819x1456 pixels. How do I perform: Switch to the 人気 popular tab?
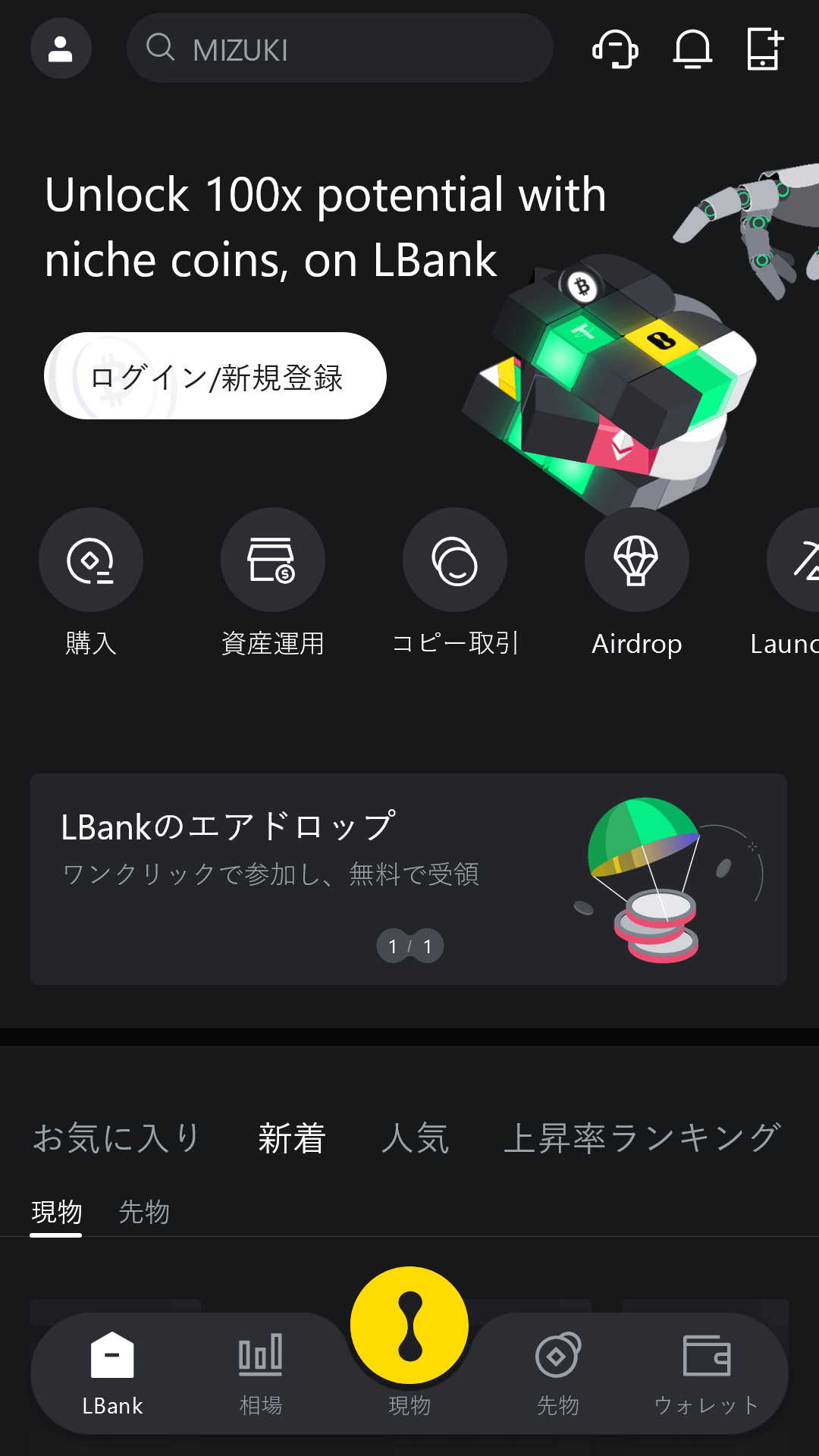[x=415, y=1136]
